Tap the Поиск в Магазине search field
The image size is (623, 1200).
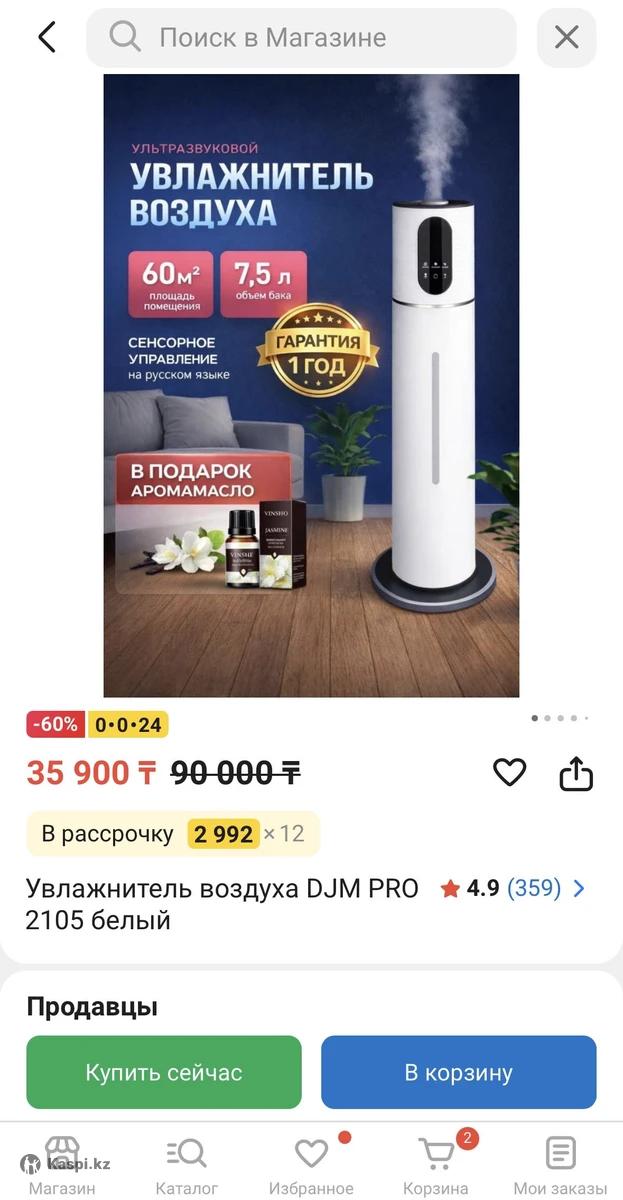pos(300,38)
